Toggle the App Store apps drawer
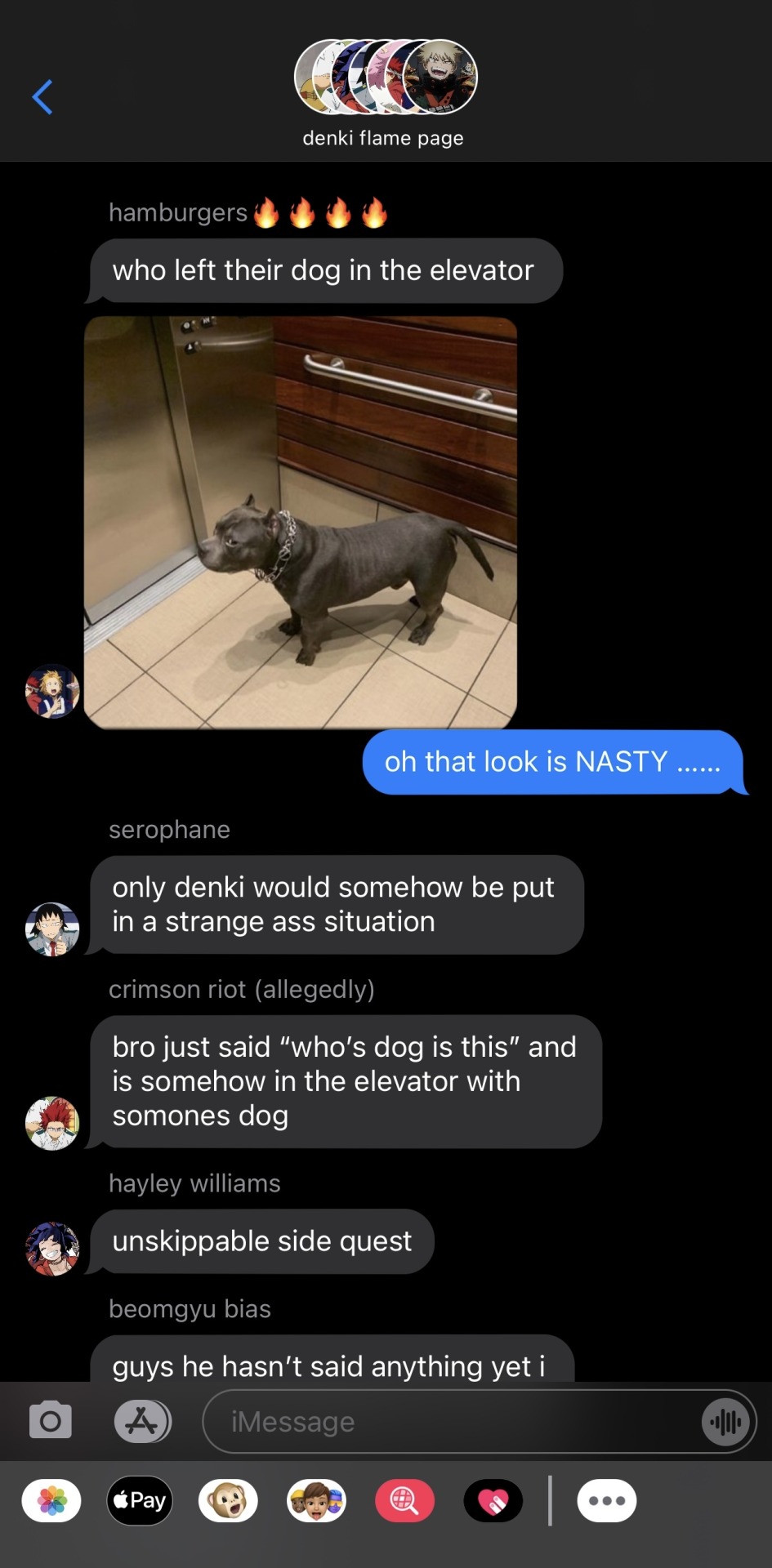 [142, 1421]
